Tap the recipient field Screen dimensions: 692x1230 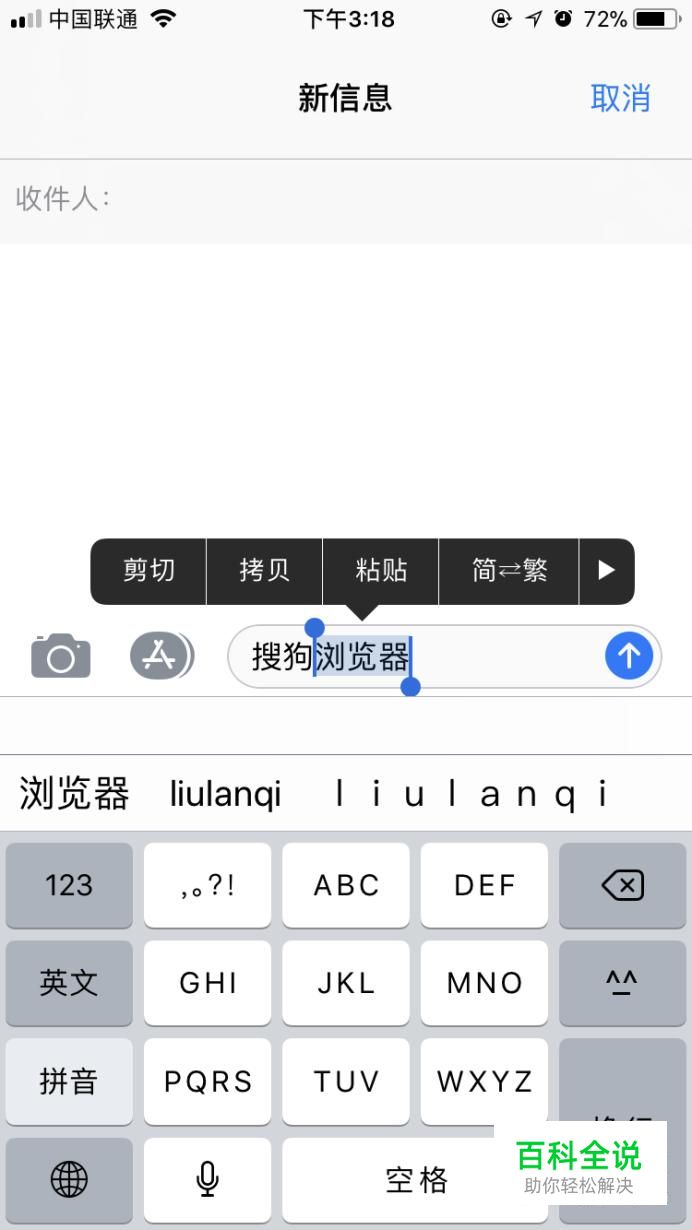(346, 199)
